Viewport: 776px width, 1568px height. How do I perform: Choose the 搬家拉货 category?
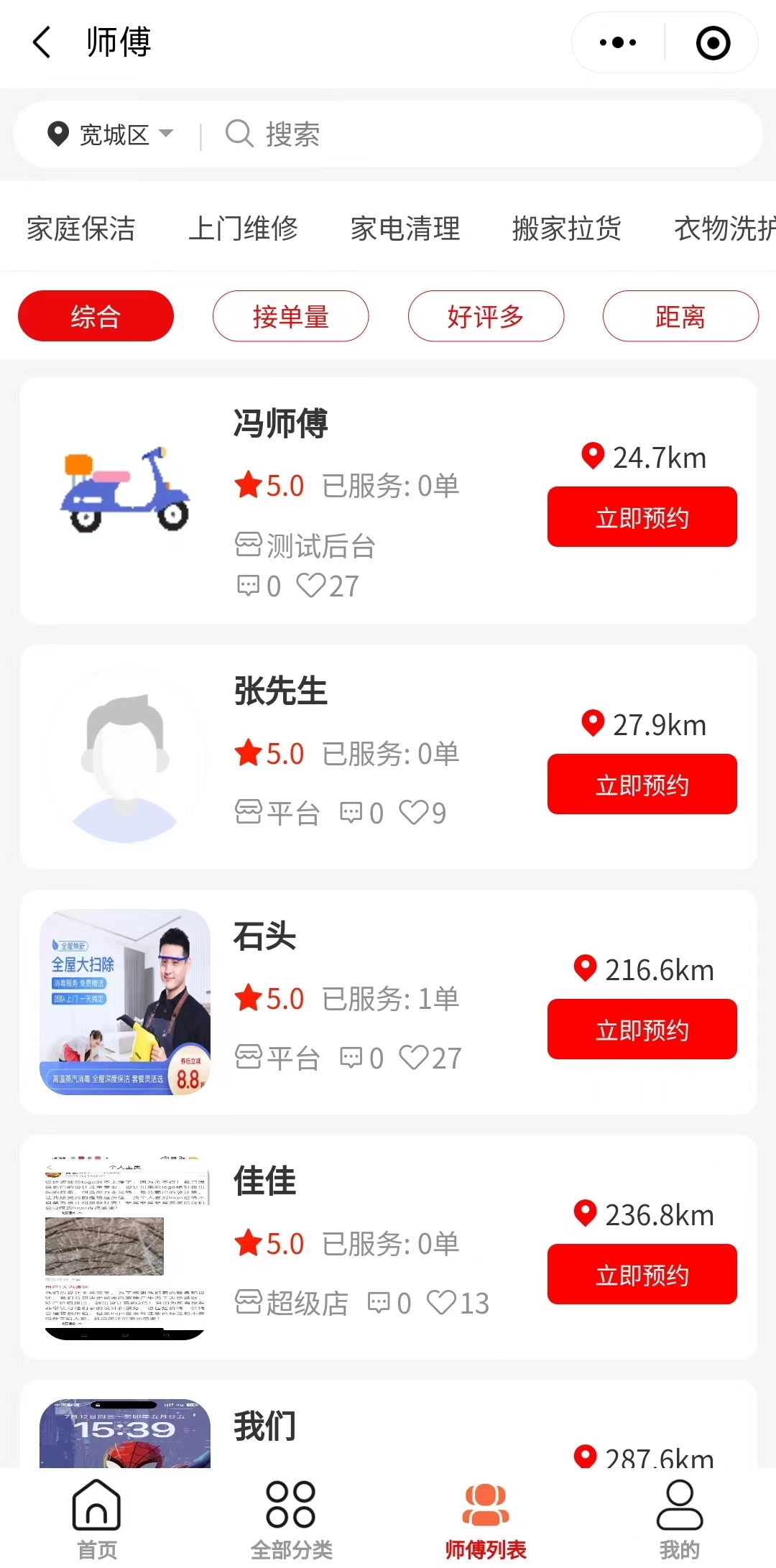point(567,229)
